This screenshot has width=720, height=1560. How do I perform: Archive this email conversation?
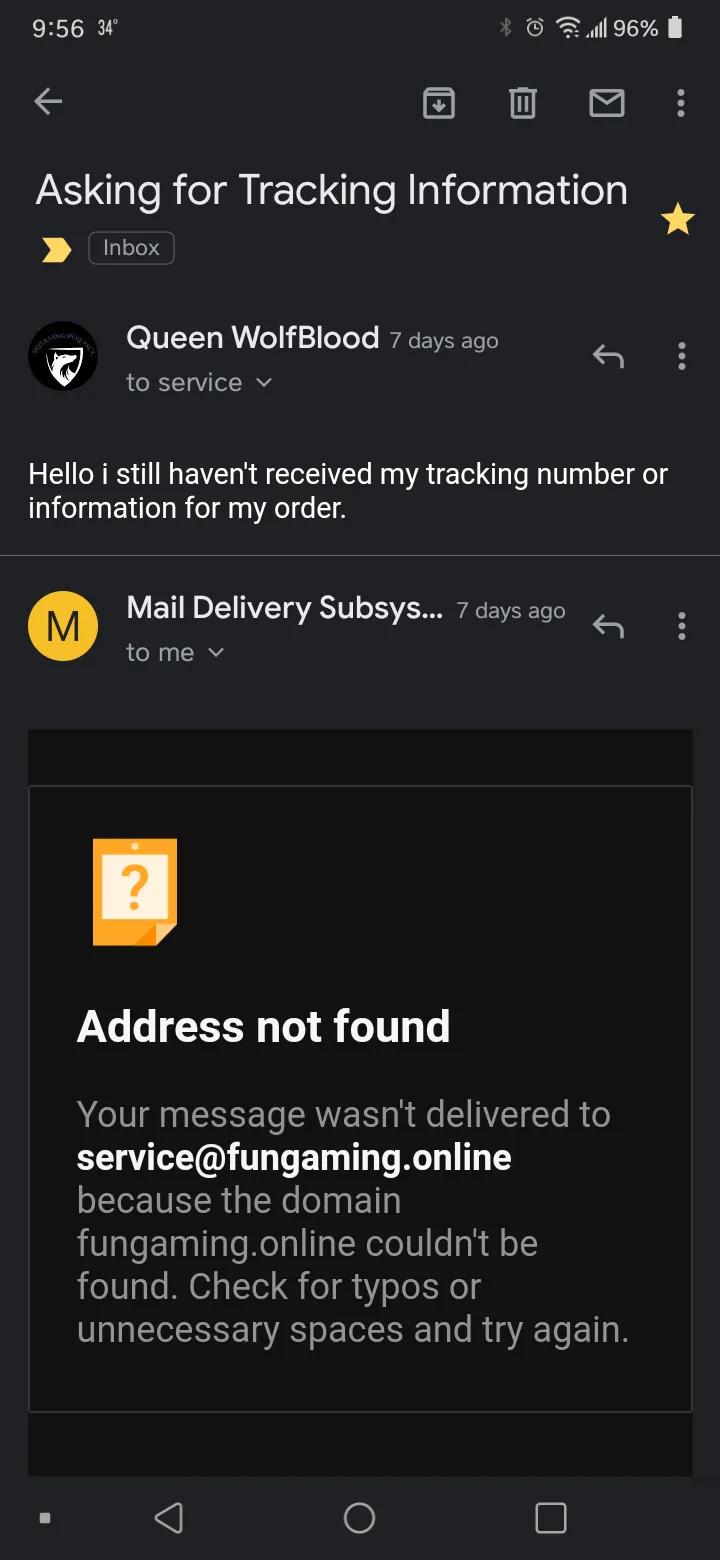point(439,102)
